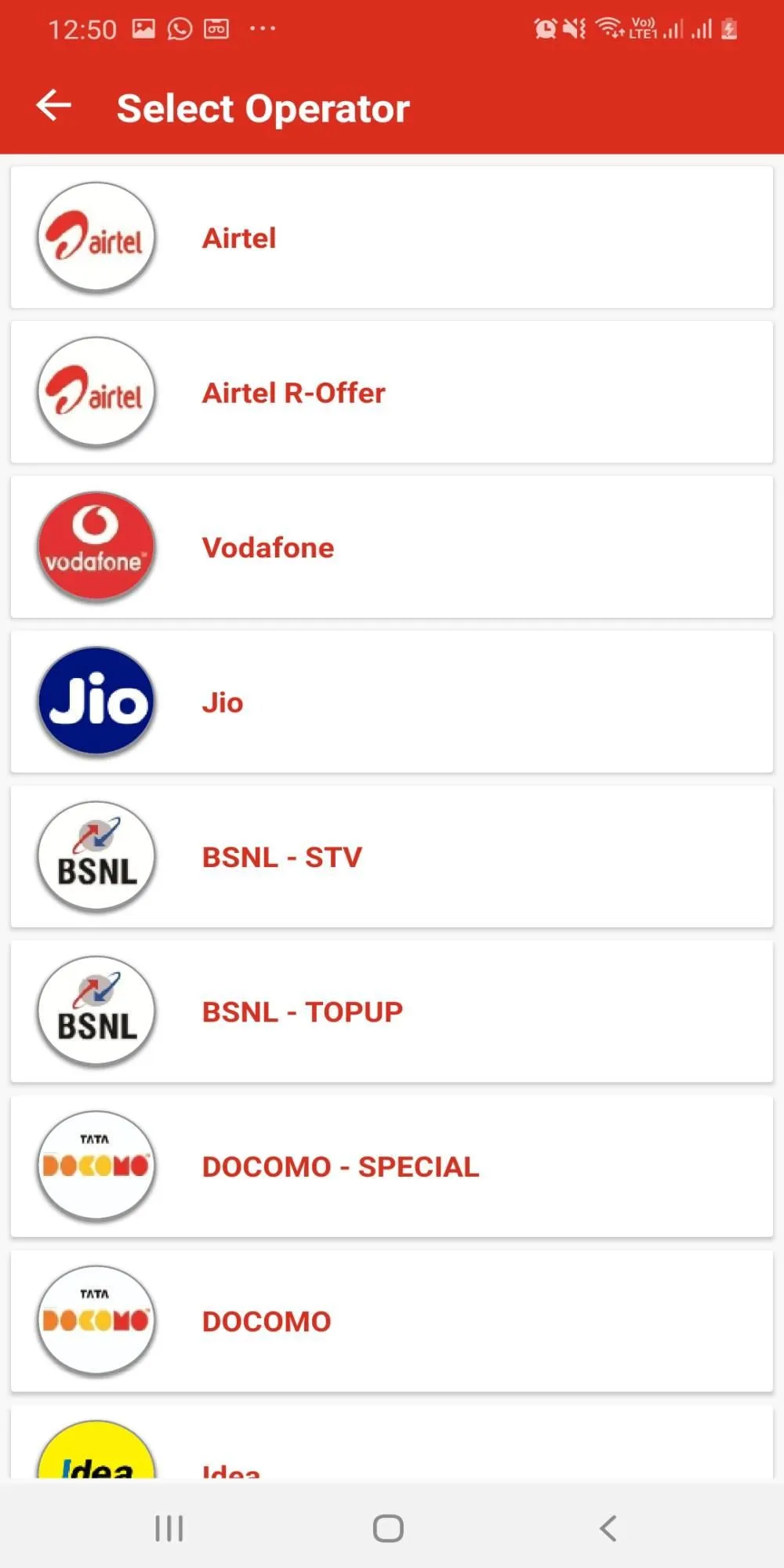Go back from Select Operator screen

tap(53, 106)
